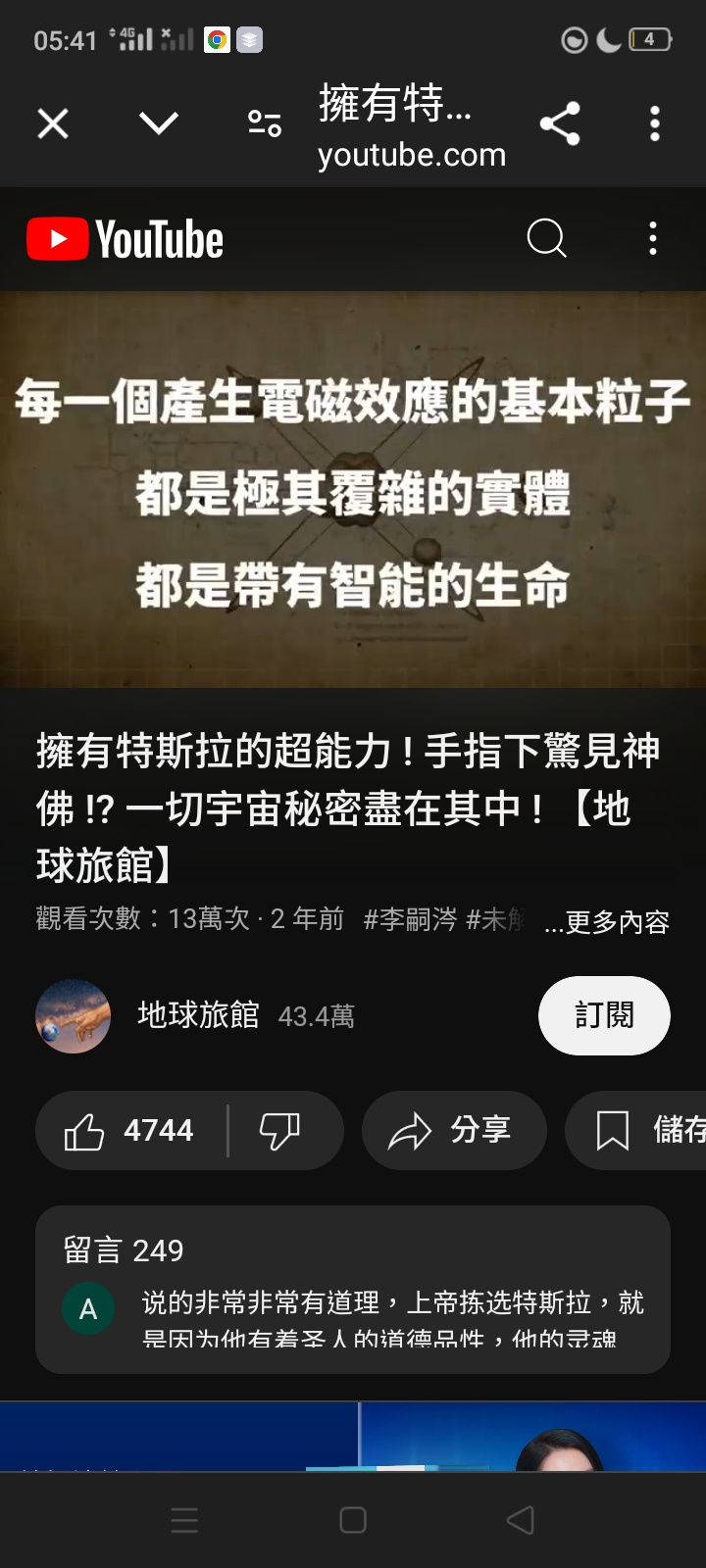706x1568 pixels.
Task: Minimize the tab with the down chevron
Action: click(159, 123)
